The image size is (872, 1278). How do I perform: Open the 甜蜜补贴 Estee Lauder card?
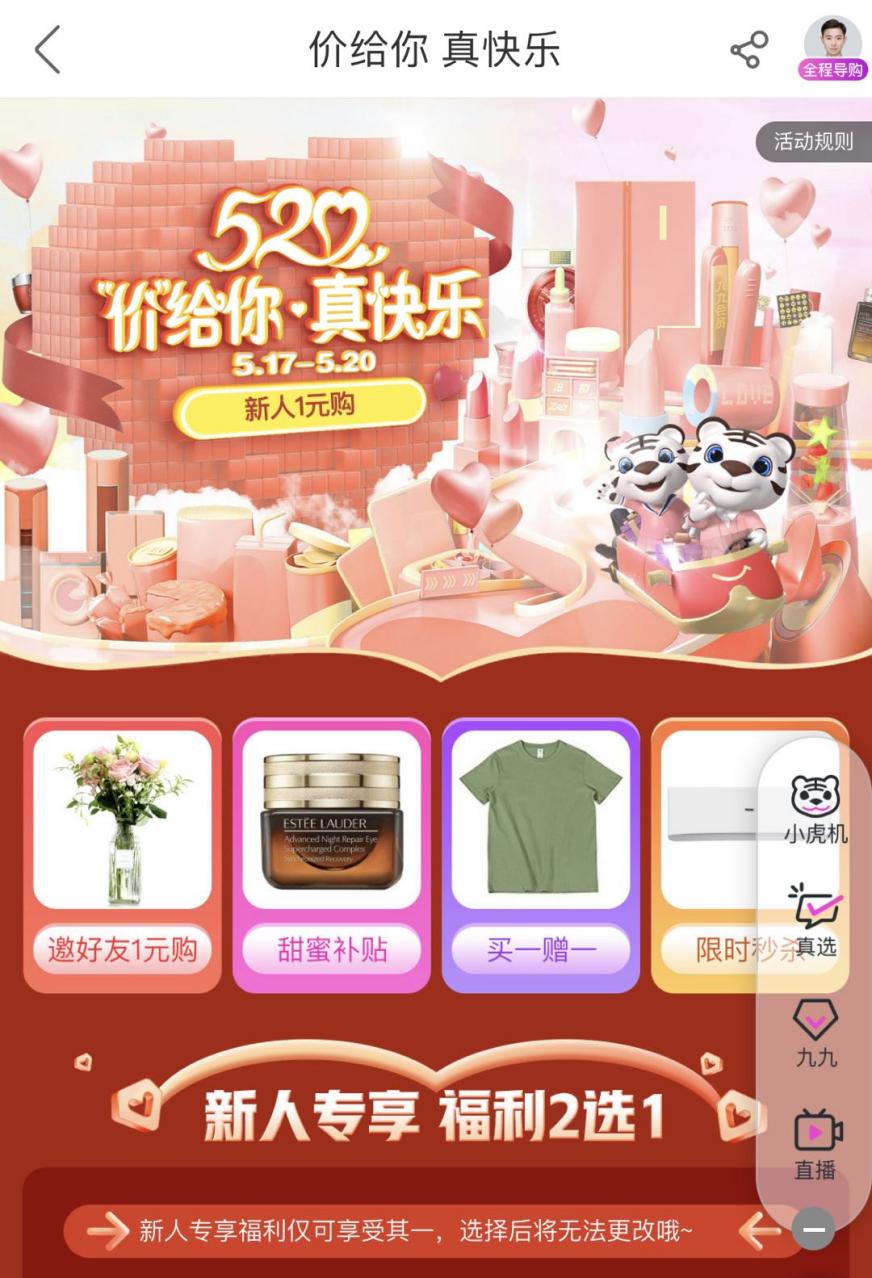click(331, 855)
